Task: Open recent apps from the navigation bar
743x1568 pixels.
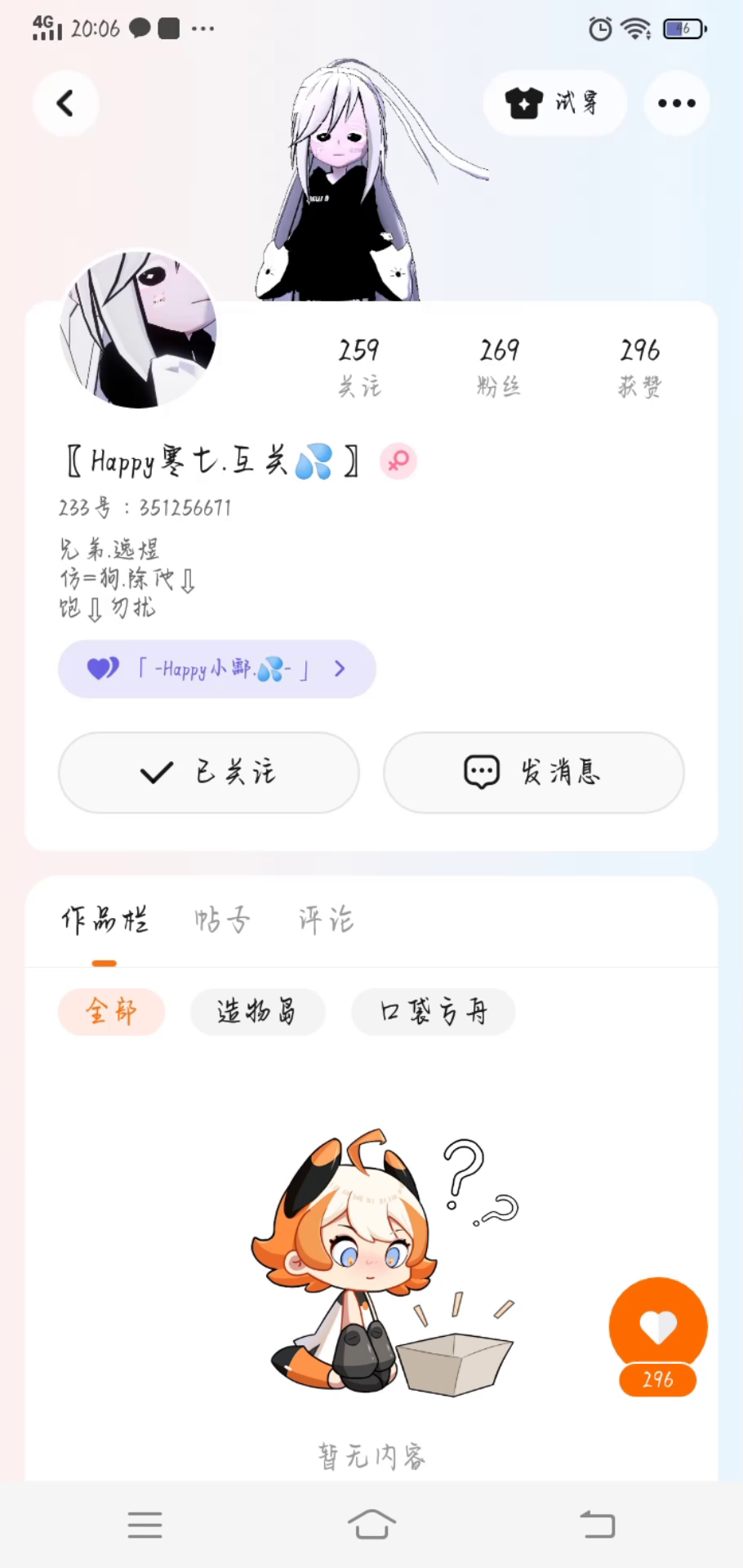Action: pos(145,1525)
